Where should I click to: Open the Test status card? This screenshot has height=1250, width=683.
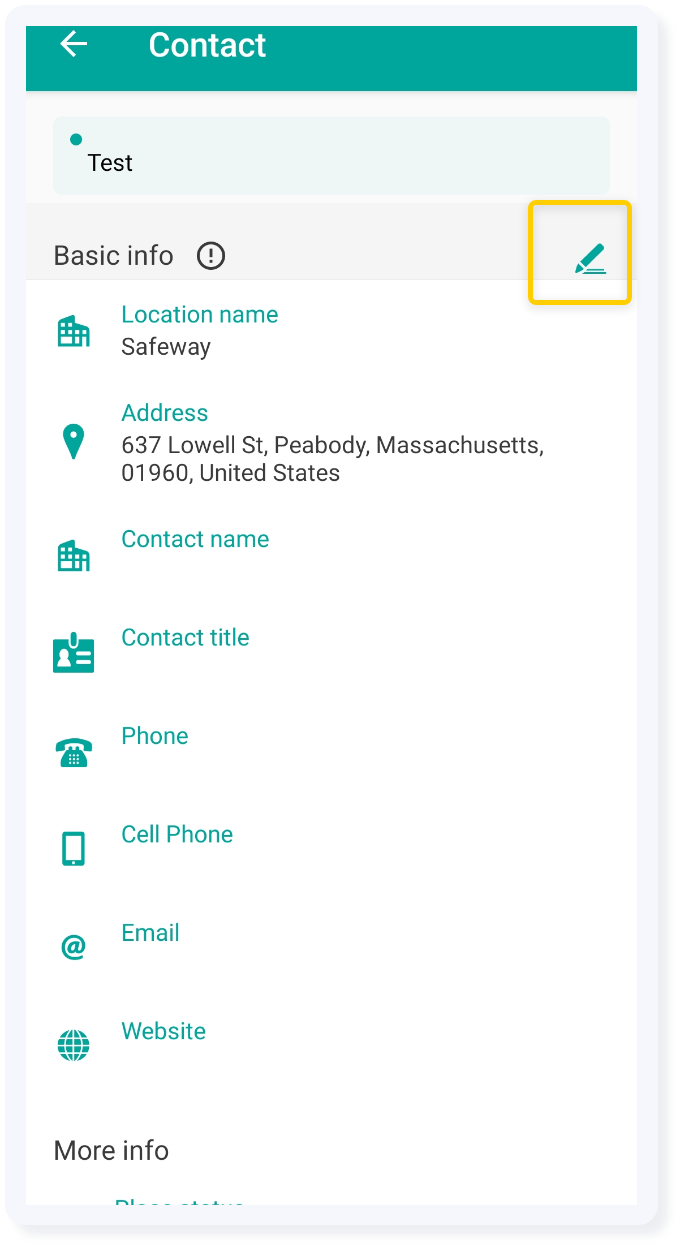pos(331,155)
